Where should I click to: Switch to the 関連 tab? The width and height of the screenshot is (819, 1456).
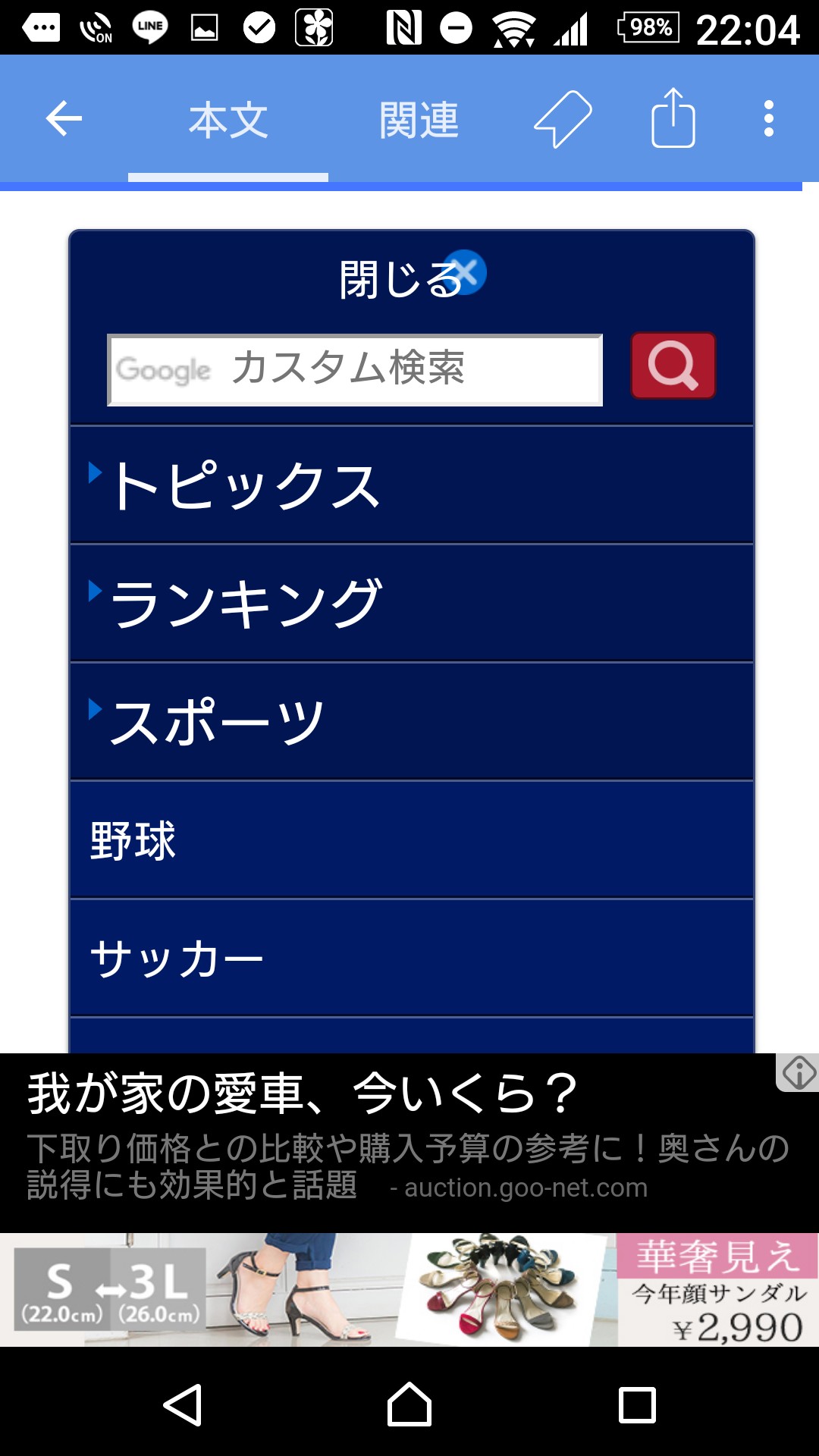click(419, 121)
